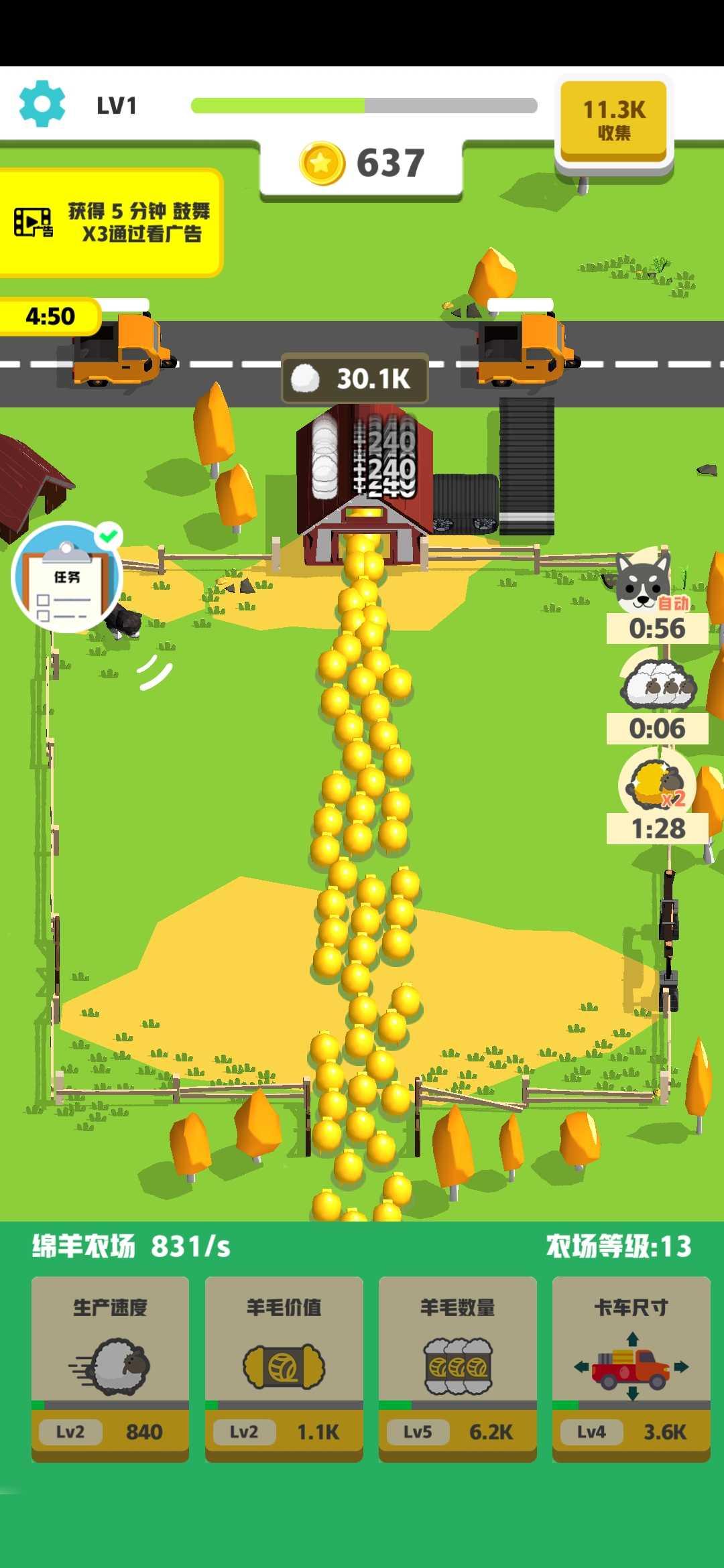The image size is (724, 1568).
Task: Open the 任务 clipboard
Action: tap(67, 577)
